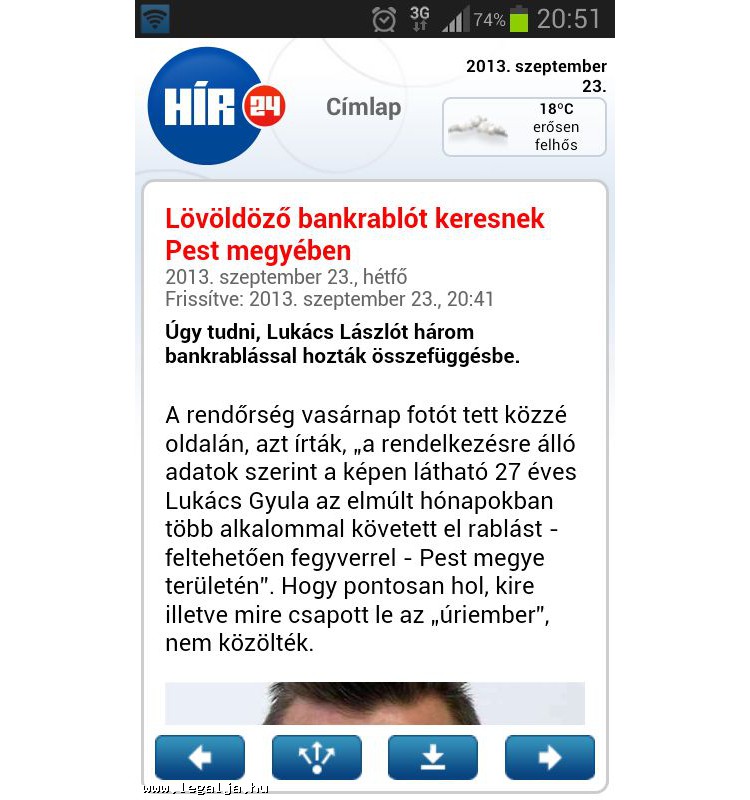750x800 pixels.
Task: Open the 18°C weather widget
Action: pos(524,127)
